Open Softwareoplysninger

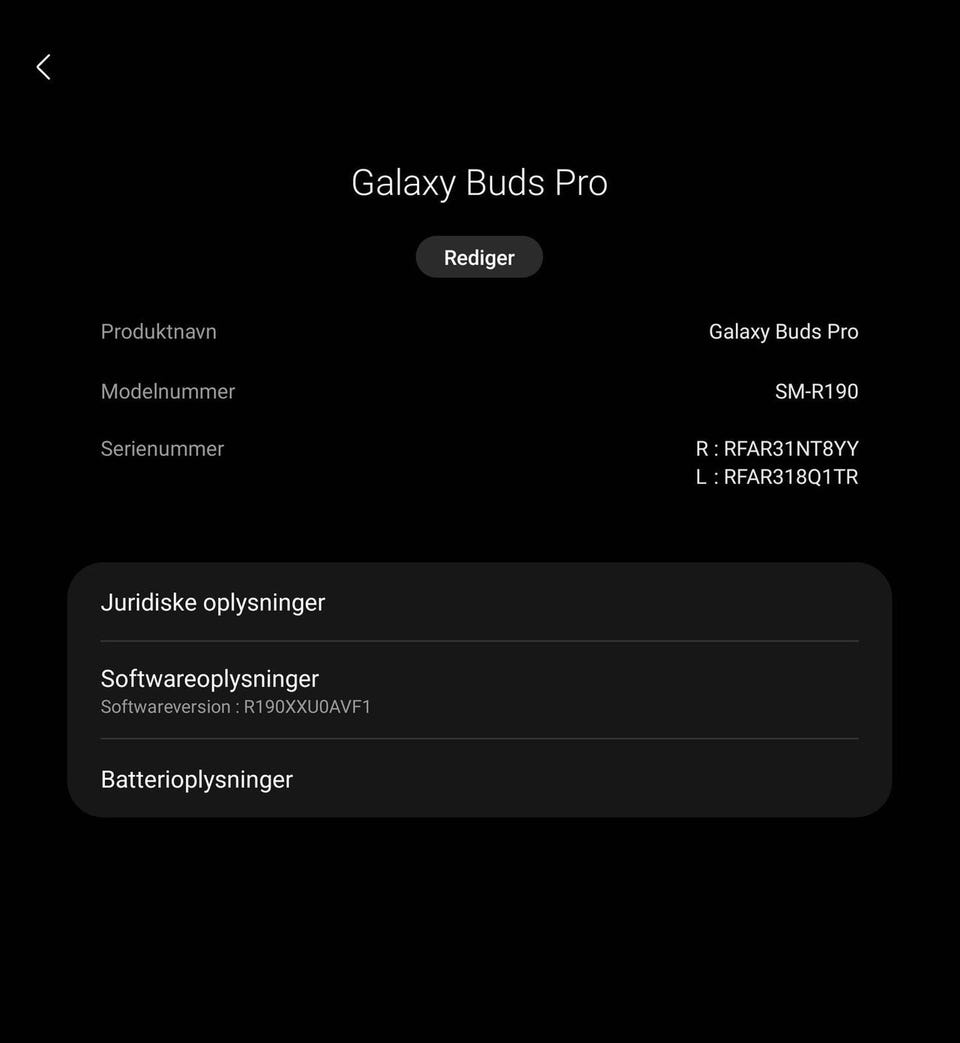point(209,678)
